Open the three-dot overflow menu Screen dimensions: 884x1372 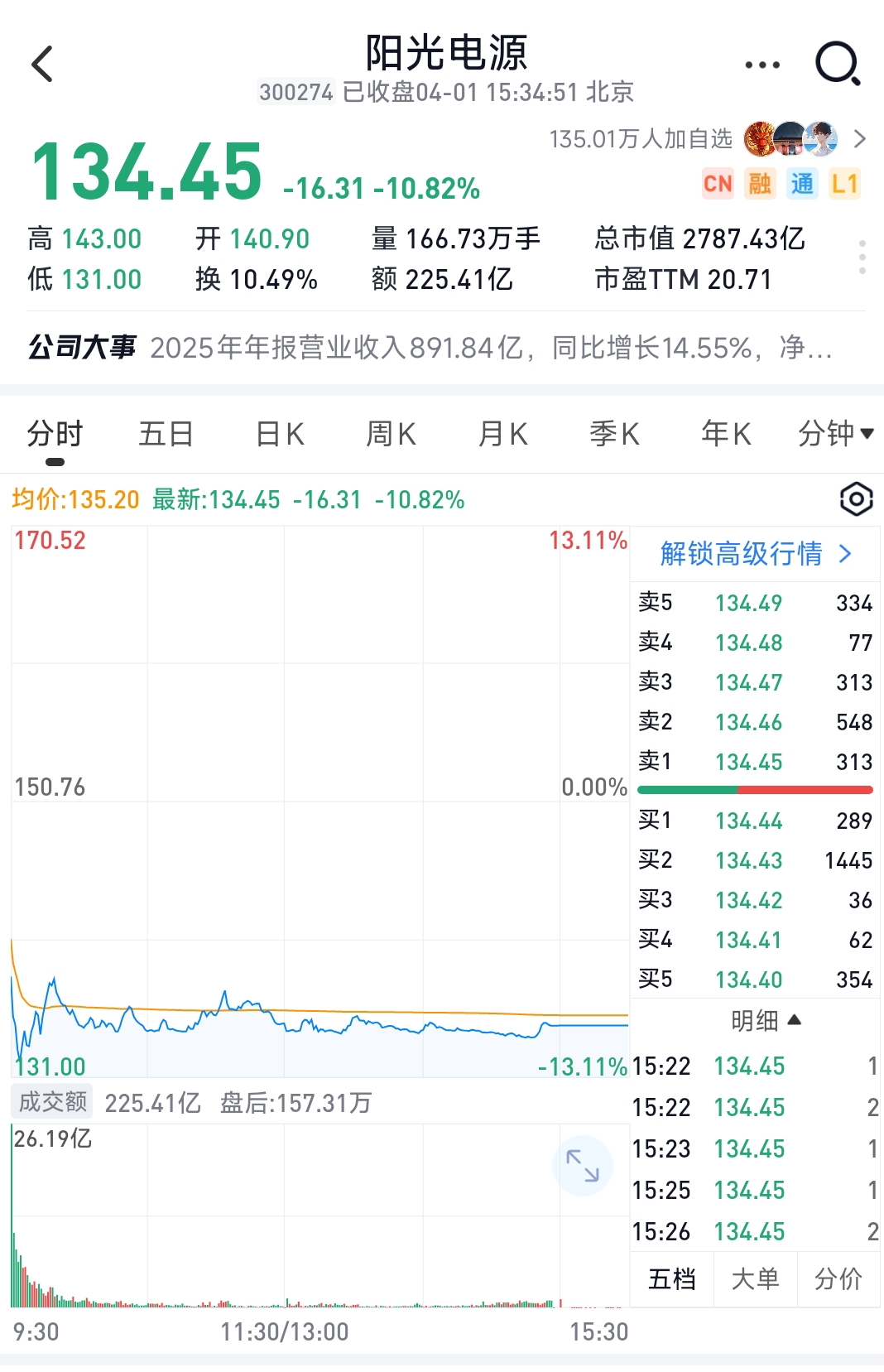point(761,65)
